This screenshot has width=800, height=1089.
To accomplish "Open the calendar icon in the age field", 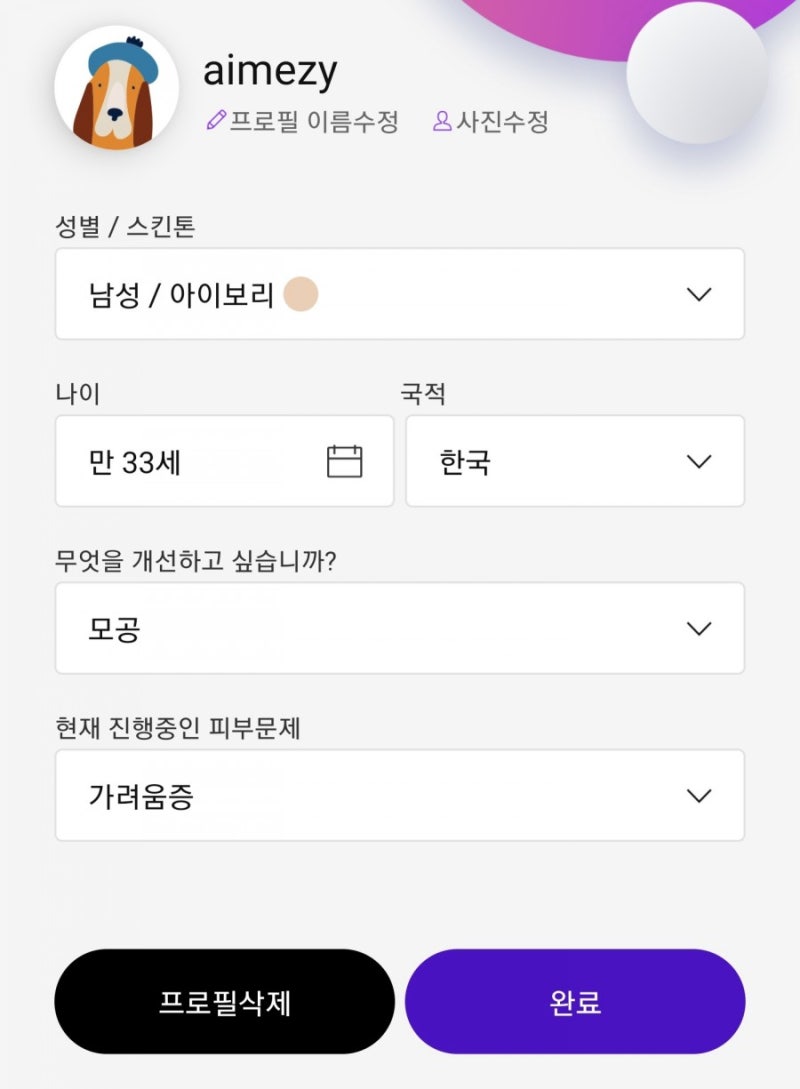I will click(344, 461).
